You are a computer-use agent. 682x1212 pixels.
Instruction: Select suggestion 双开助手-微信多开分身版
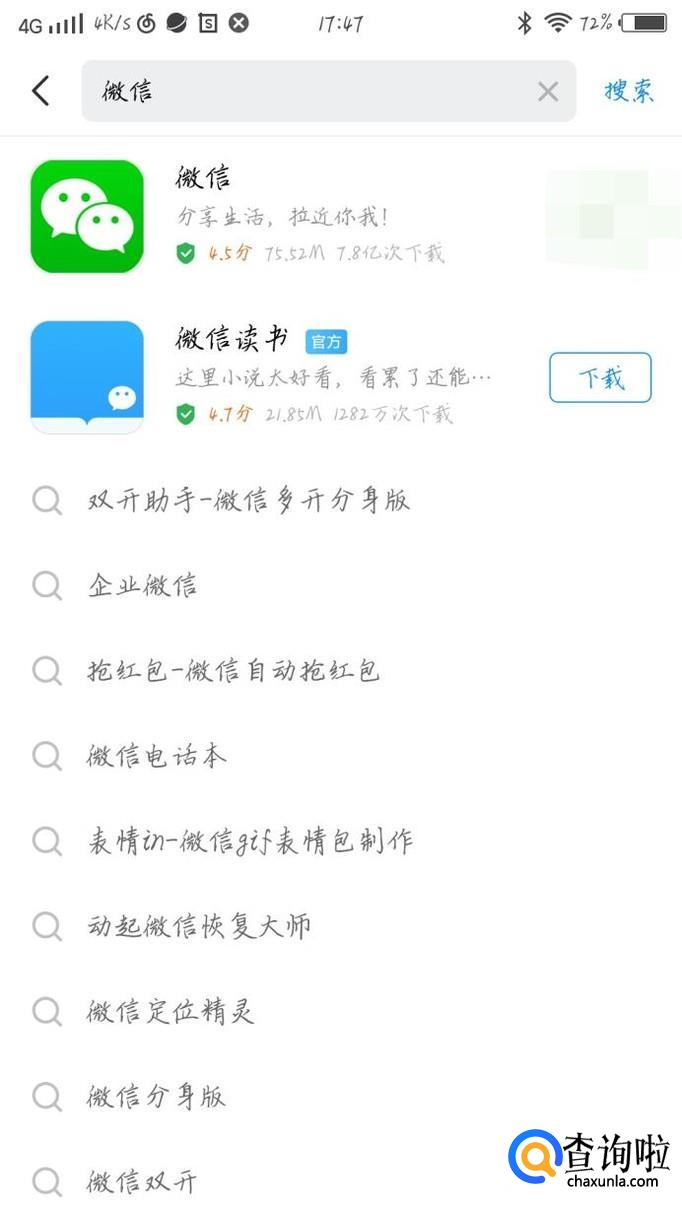(x=249, y=500)
